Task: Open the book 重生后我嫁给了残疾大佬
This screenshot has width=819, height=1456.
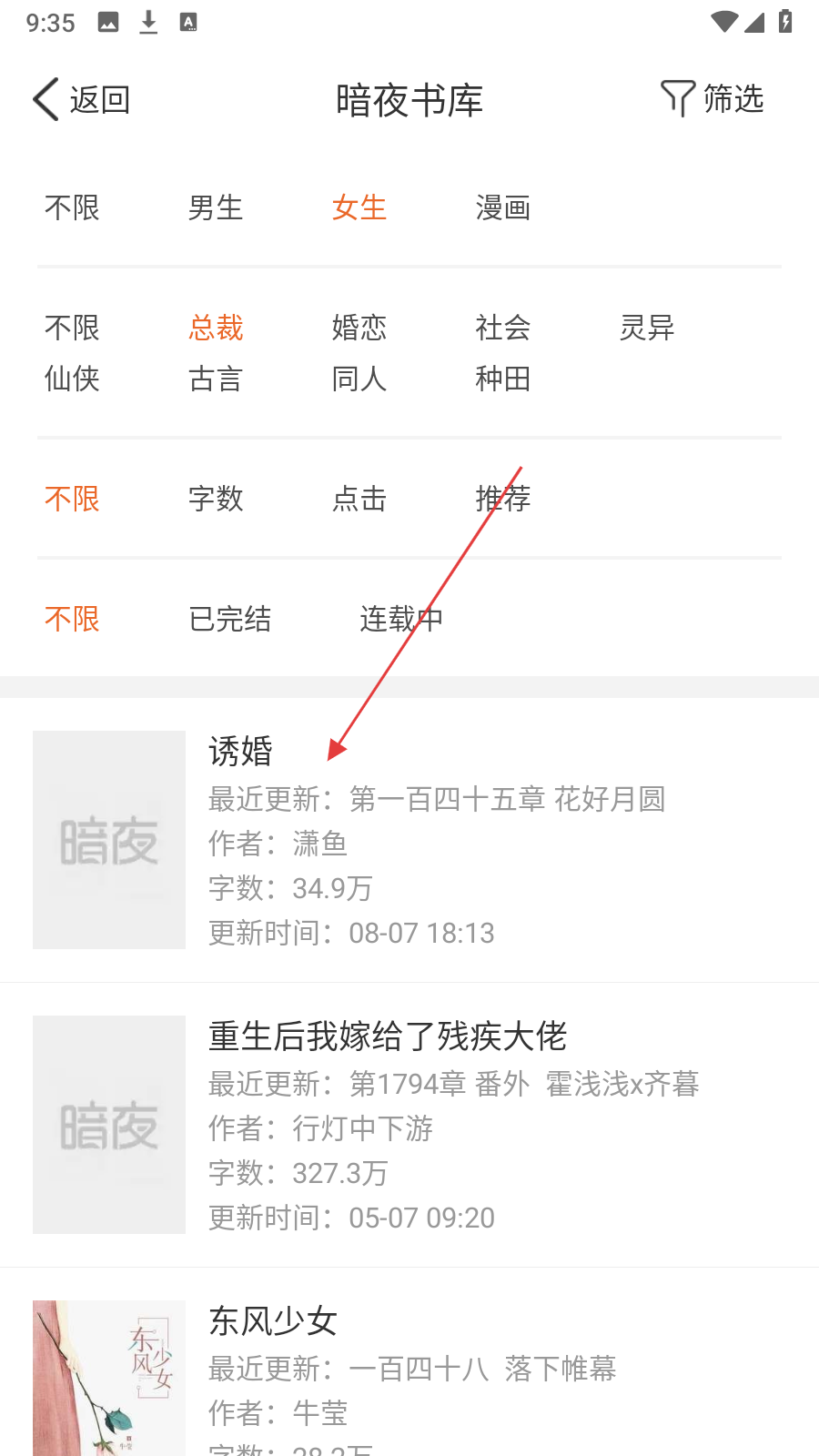Action: [x=409, y=1125]
